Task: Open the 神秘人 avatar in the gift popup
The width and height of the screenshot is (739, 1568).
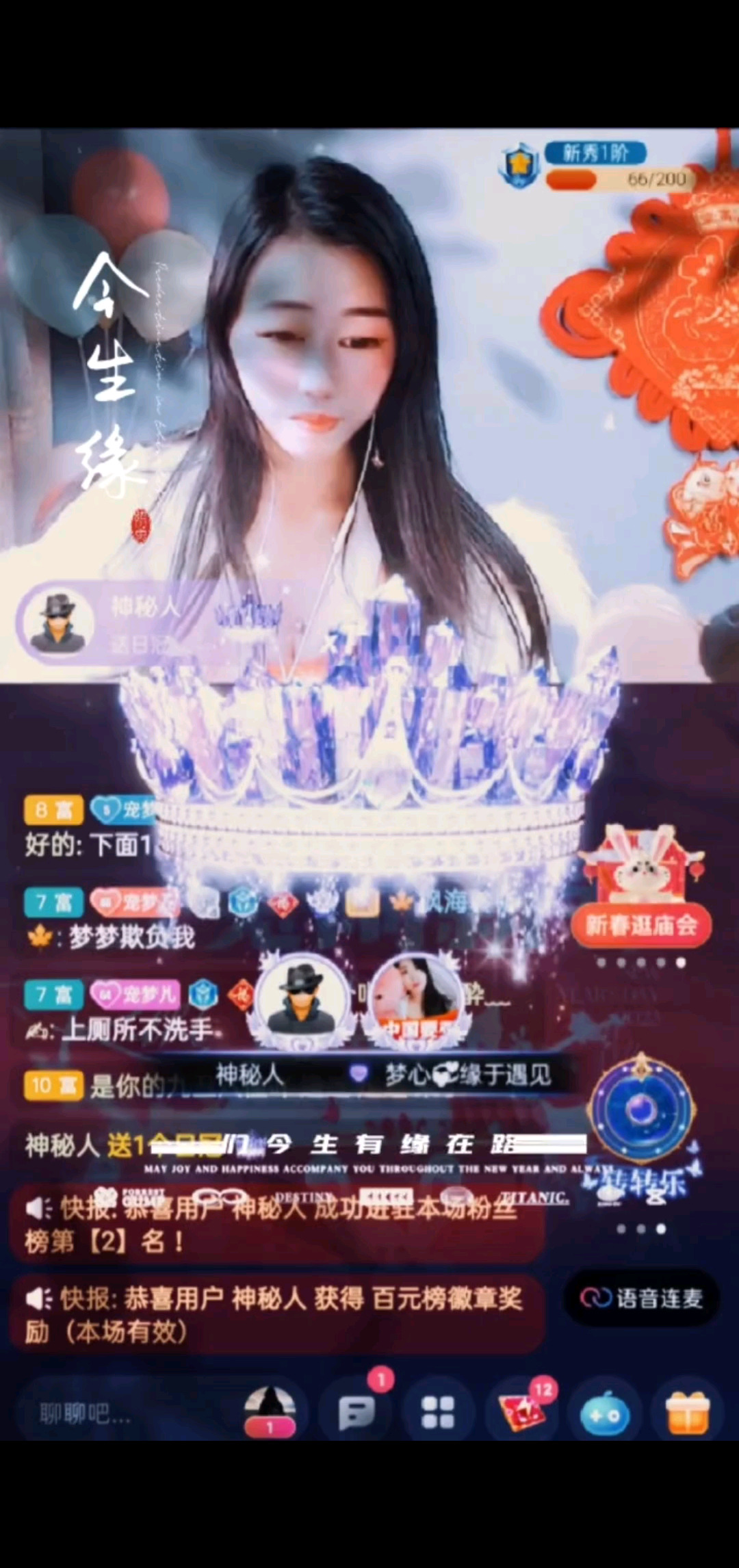Action: (x=301, y=1000)
